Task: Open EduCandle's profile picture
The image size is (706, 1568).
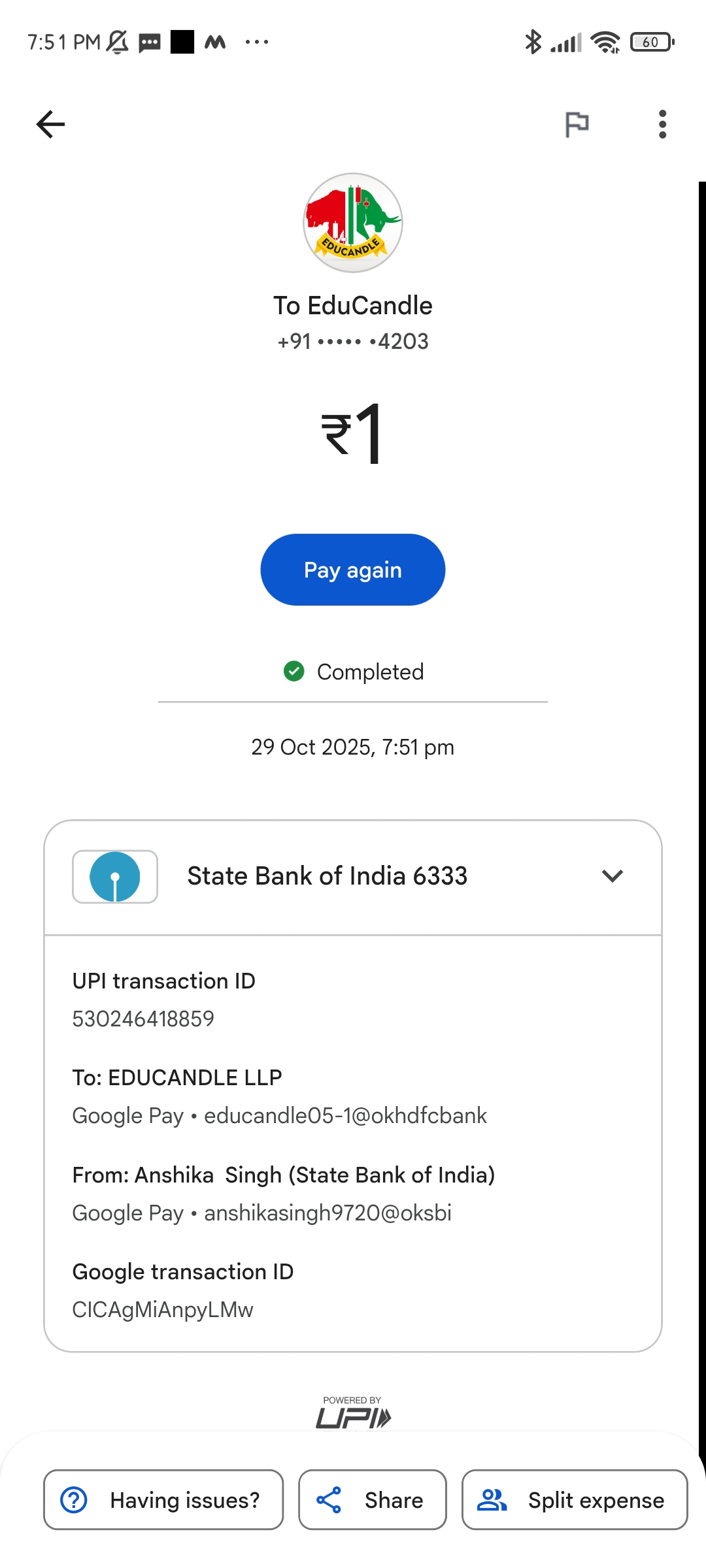Action: (x=353, y=223)
